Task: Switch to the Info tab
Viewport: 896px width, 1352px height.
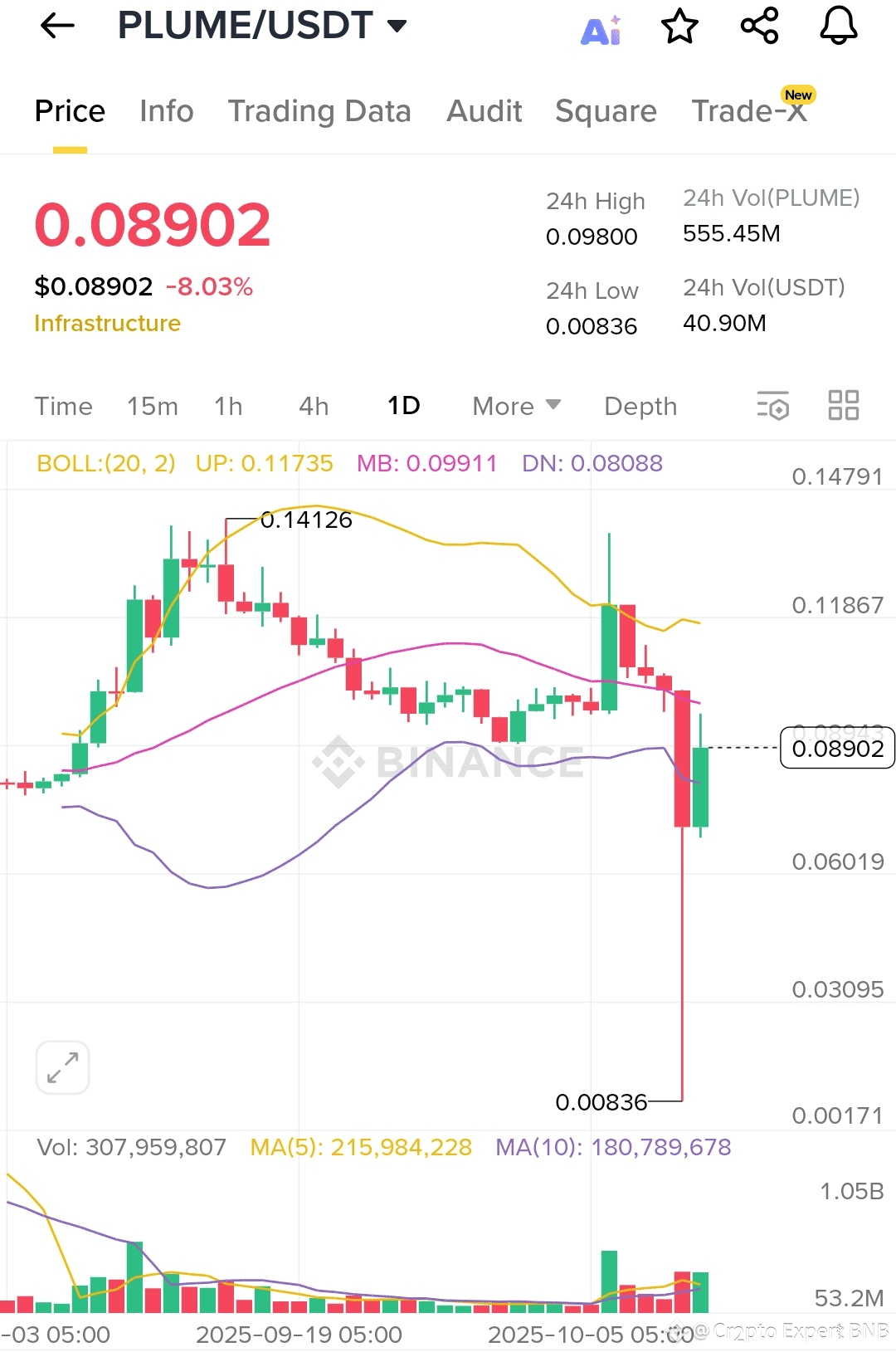Action: point(166,111)
